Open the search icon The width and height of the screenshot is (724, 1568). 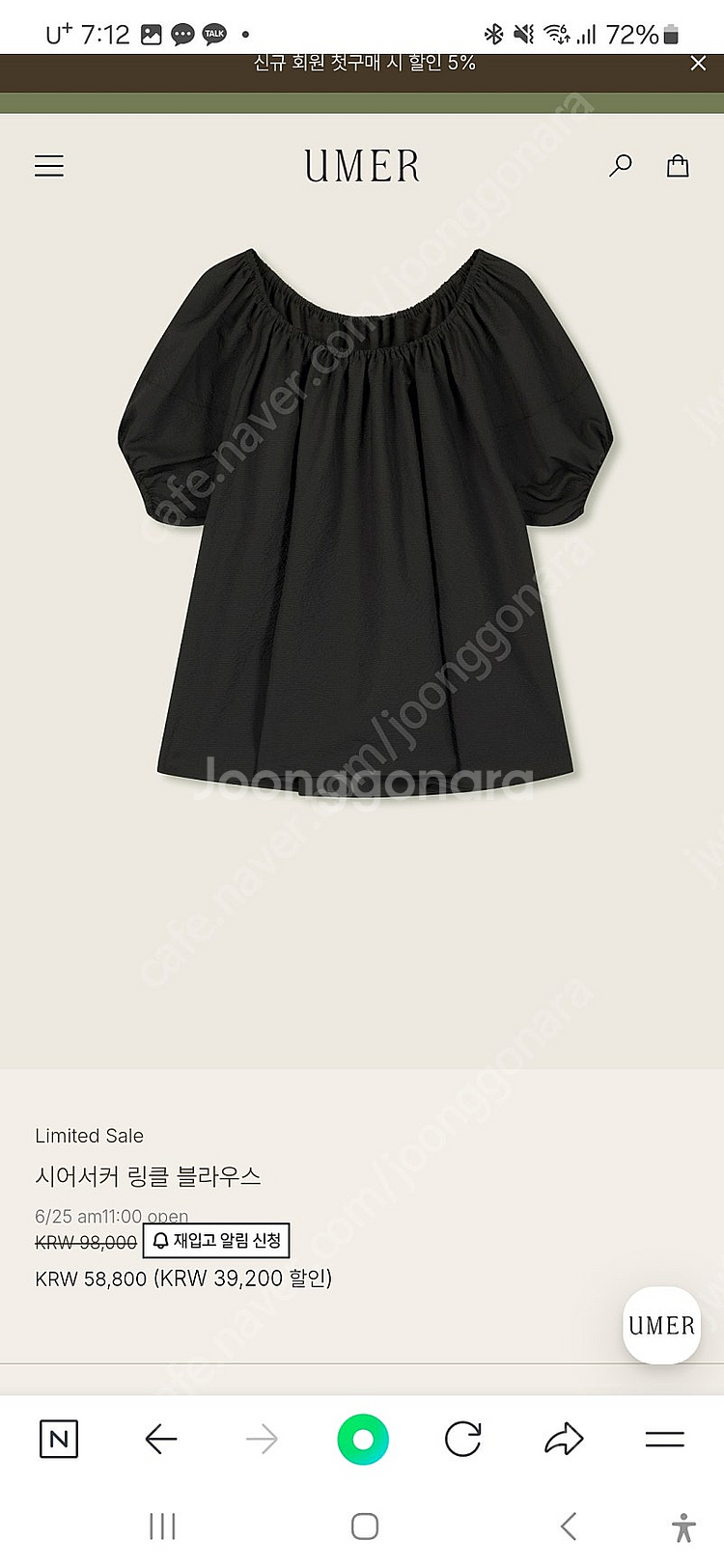[620, 166]
